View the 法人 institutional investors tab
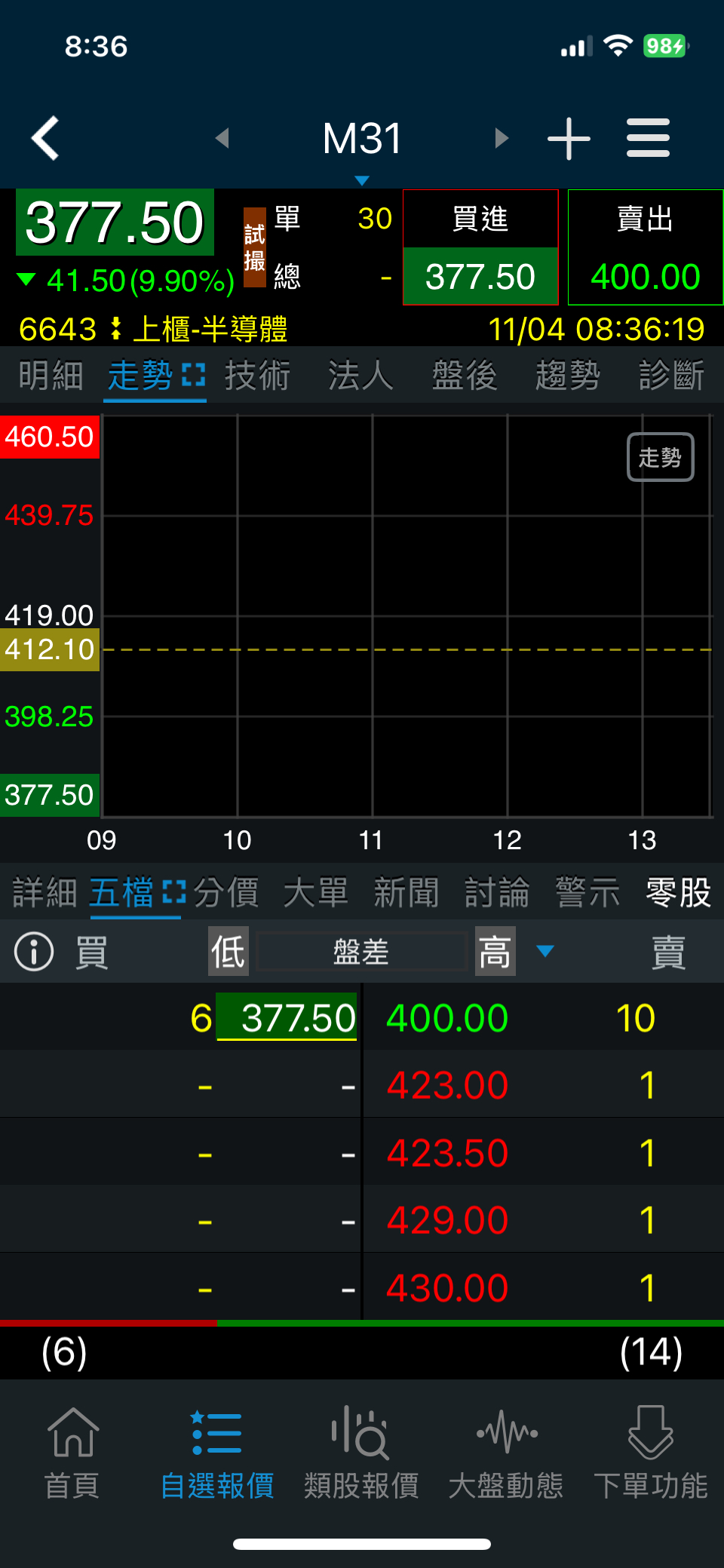The height and width of the screenshot is (1568, 724). tap(360, 376)
